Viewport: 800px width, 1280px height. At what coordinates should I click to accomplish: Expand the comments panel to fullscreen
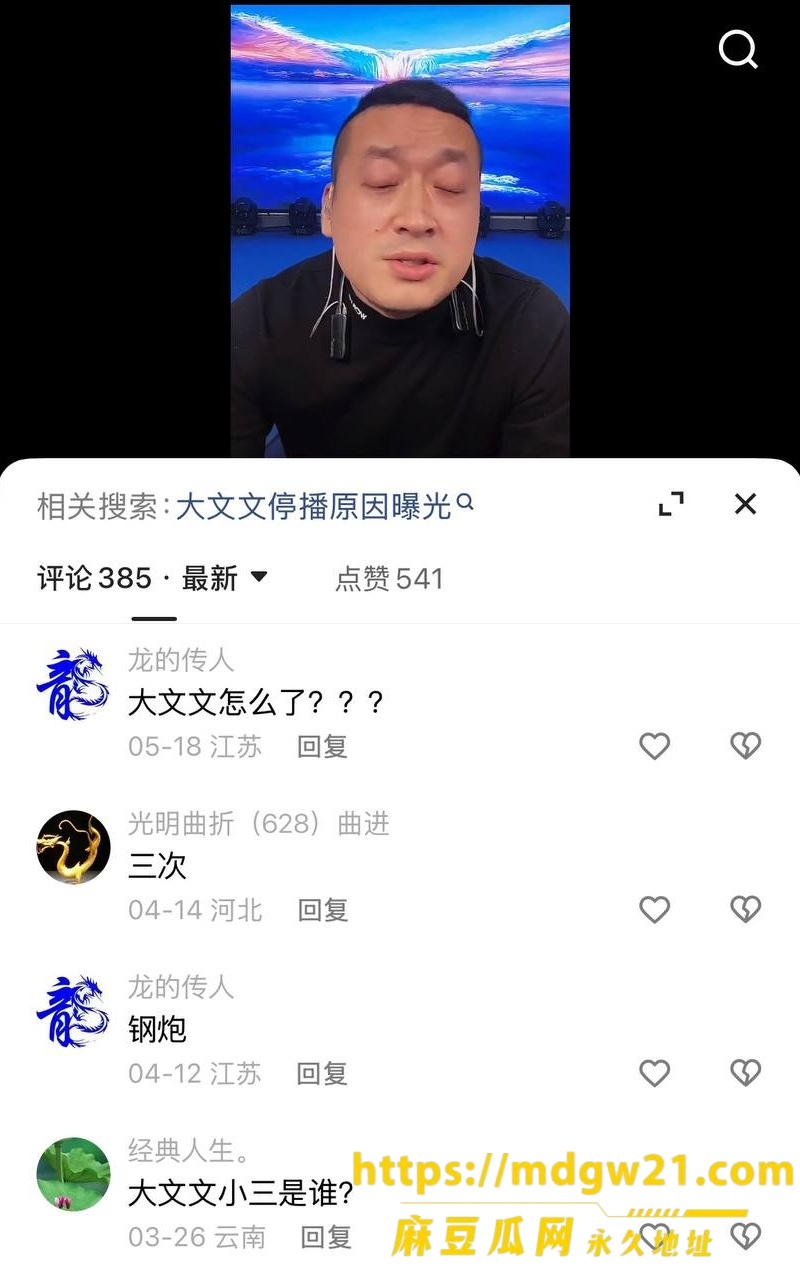672,505
